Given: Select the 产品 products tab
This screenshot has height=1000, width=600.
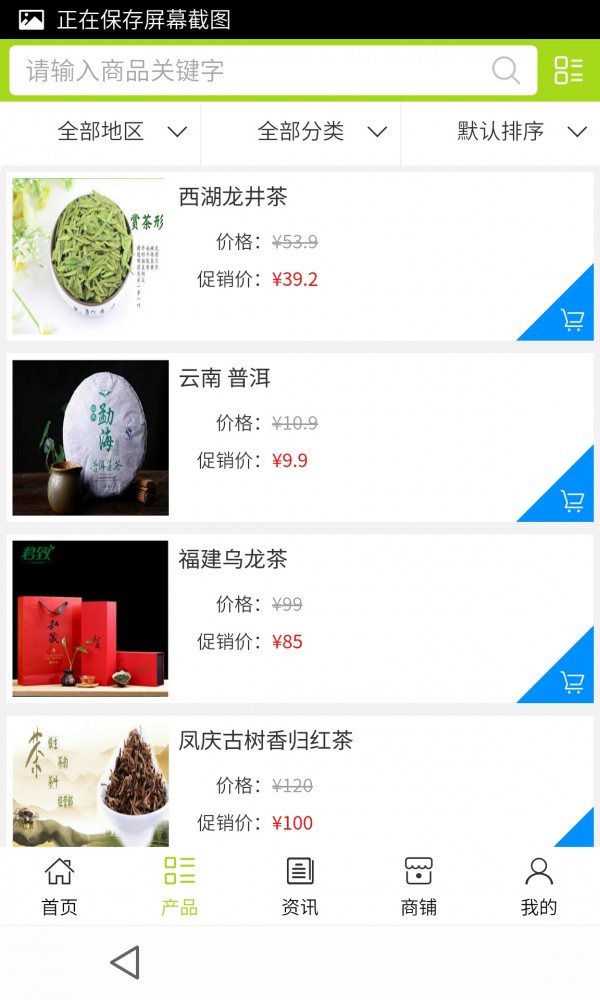Looking at the screenshot, I should click(180, 886).
